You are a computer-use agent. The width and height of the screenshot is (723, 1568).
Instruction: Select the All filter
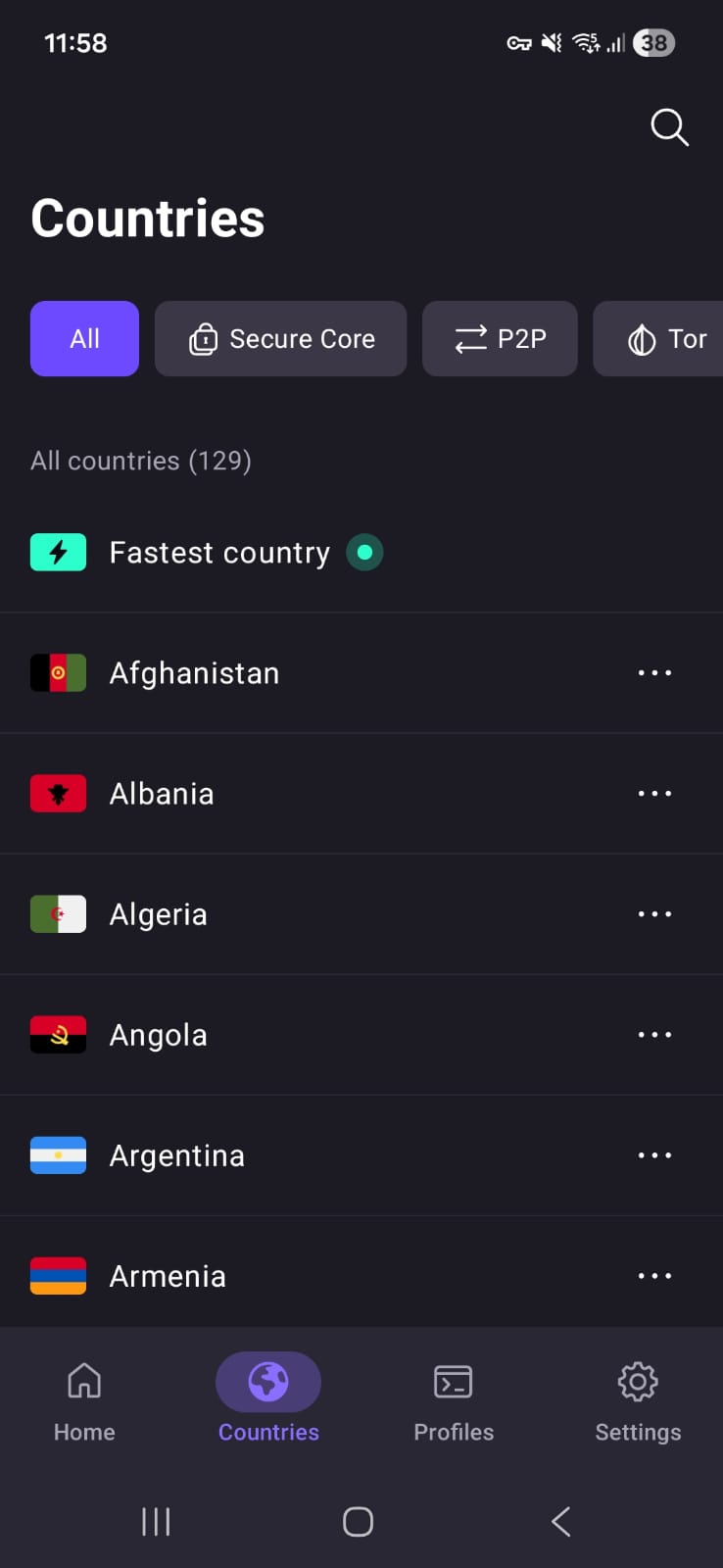point(84,338)
